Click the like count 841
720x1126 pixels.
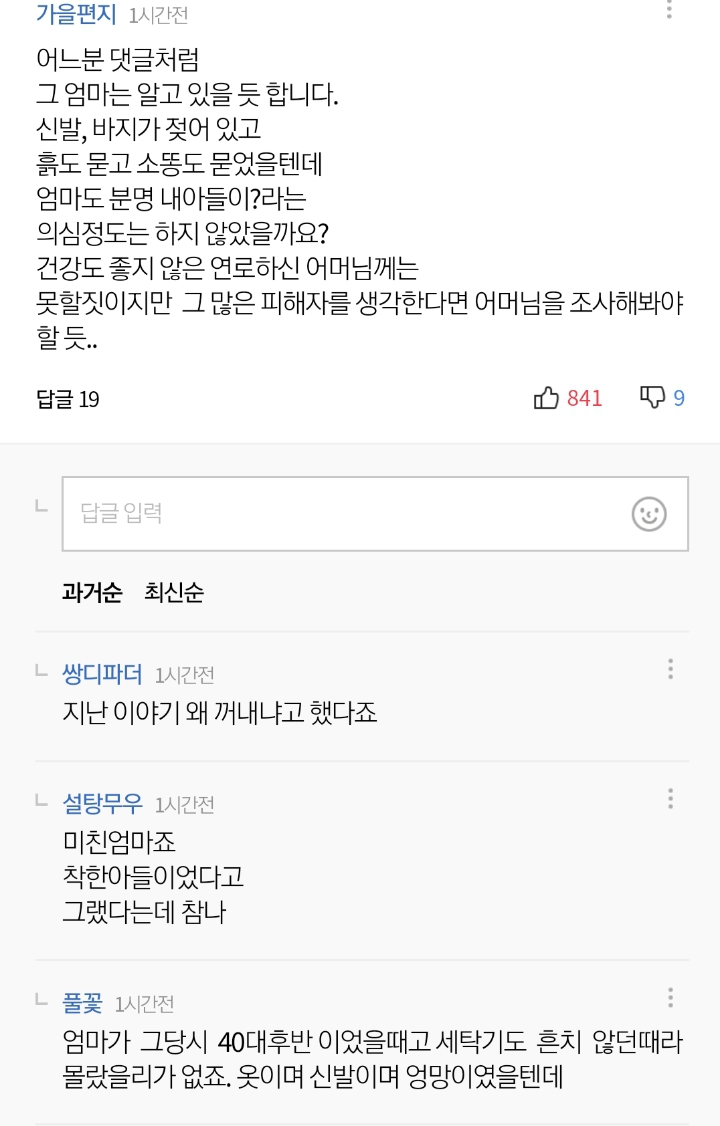pyautogui.click(x=584, y=397)
